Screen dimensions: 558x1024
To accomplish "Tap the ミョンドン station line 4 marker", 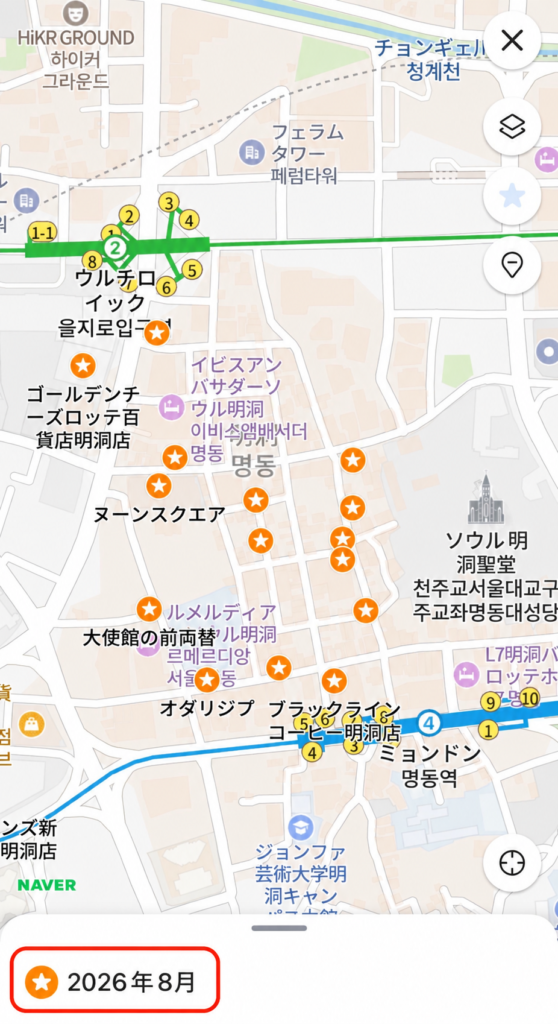I will click(x=429, y=723).
